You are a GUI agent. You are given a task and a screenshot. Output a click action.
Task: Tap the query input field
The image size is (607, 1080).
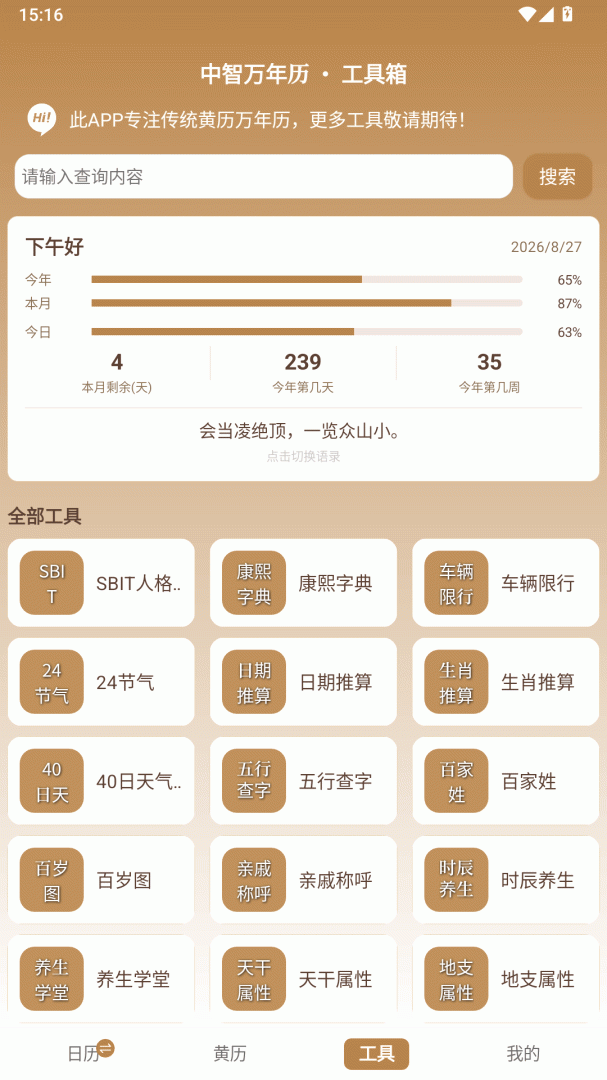pos(263,176)
